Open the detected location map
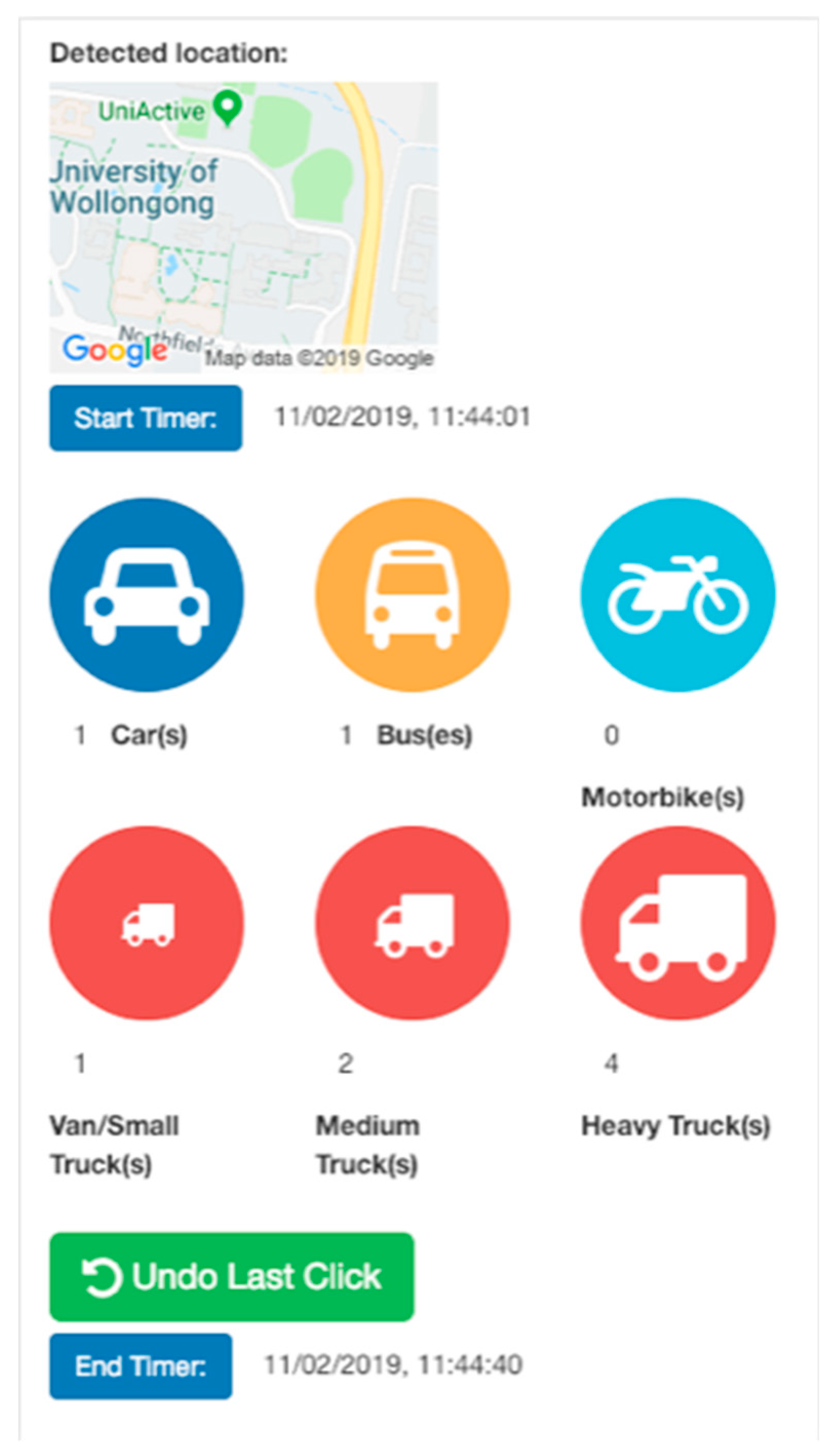 coord(243,227)
